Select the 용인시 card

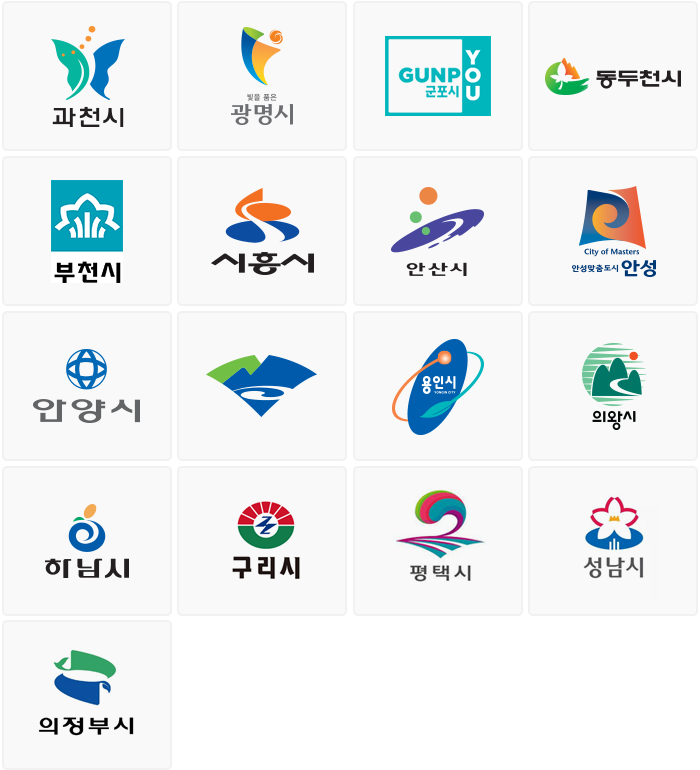(x=438, y=386)
